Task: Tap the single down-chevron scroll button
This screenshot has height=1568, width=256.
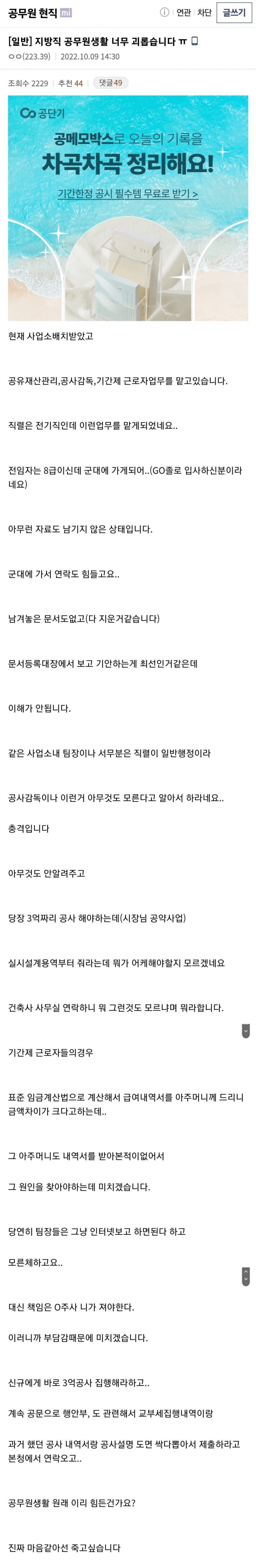Action: tap(246, 1031)
